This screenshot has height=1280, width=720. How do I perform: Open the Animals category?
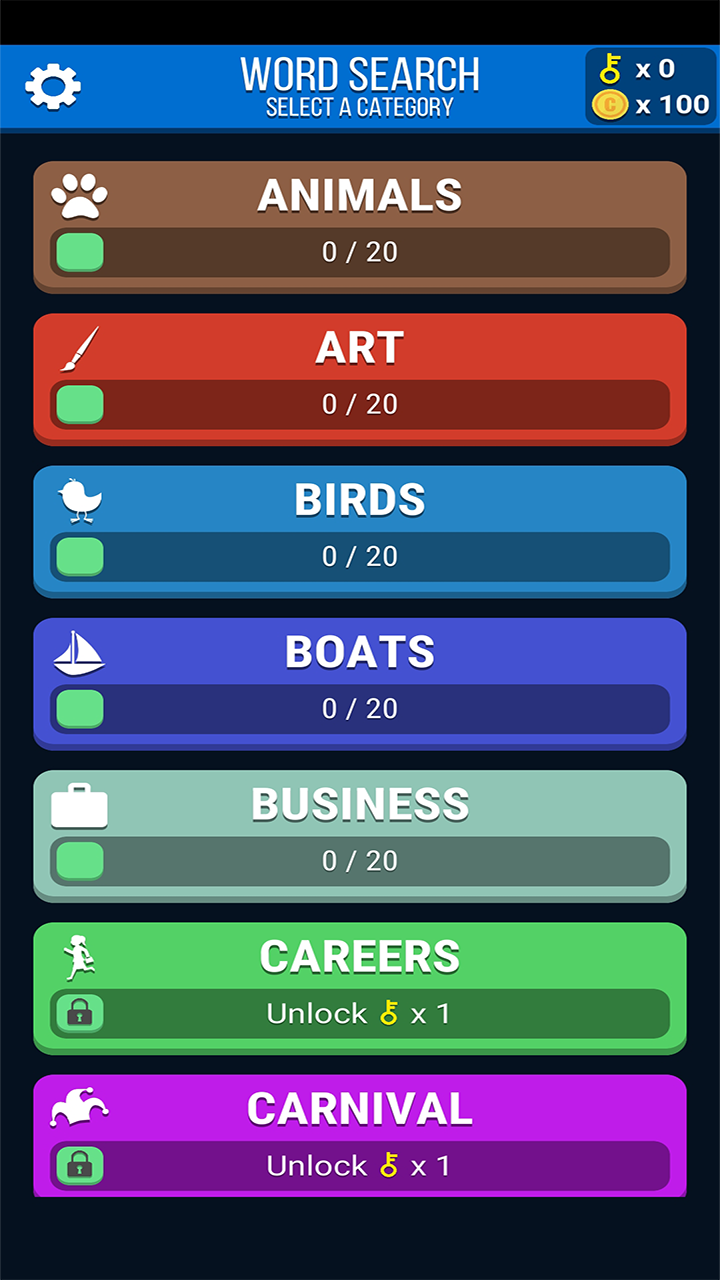[x=360, y=195]
